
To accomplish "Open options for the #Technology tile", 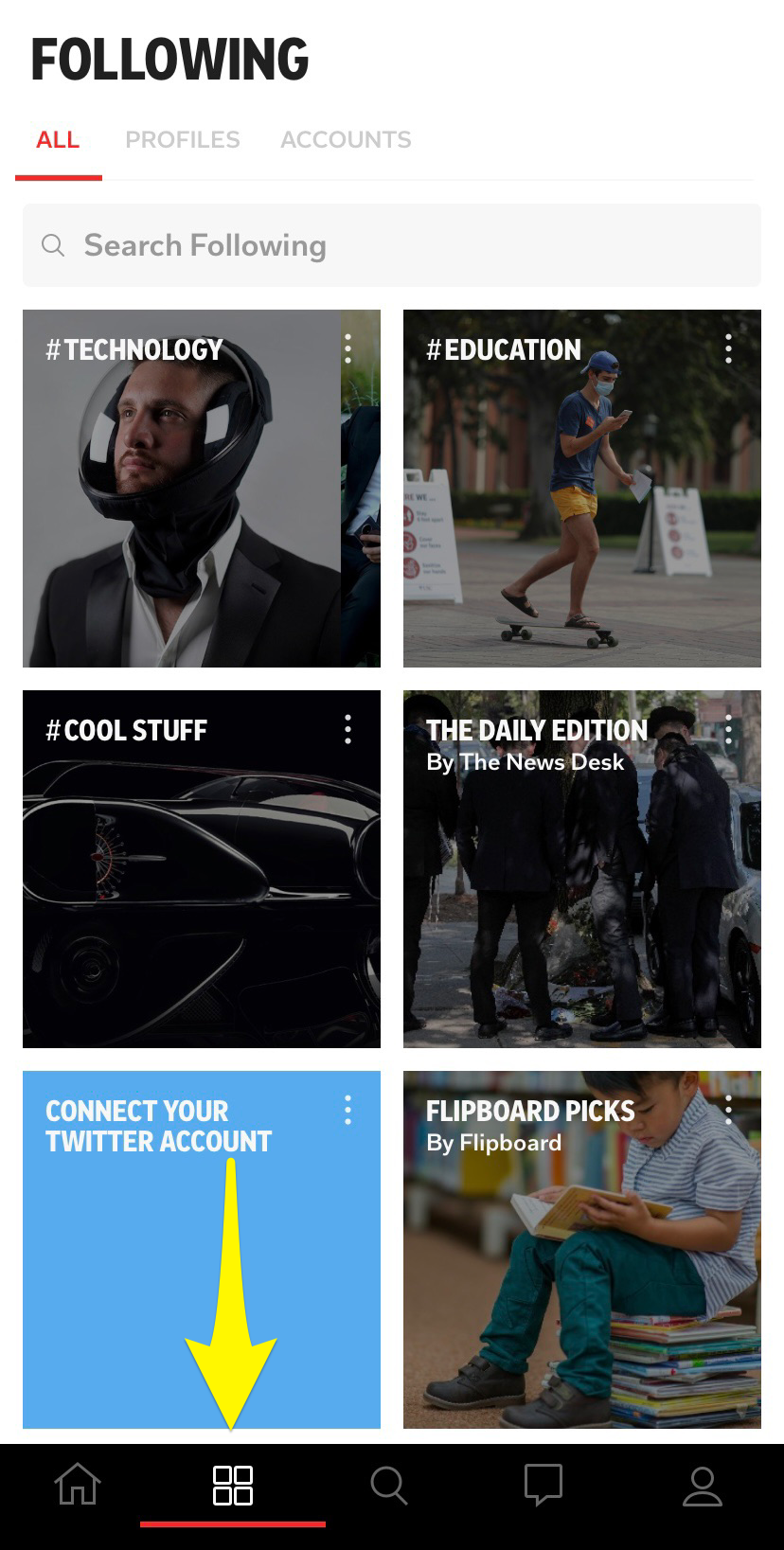I will tap(348, 349).
